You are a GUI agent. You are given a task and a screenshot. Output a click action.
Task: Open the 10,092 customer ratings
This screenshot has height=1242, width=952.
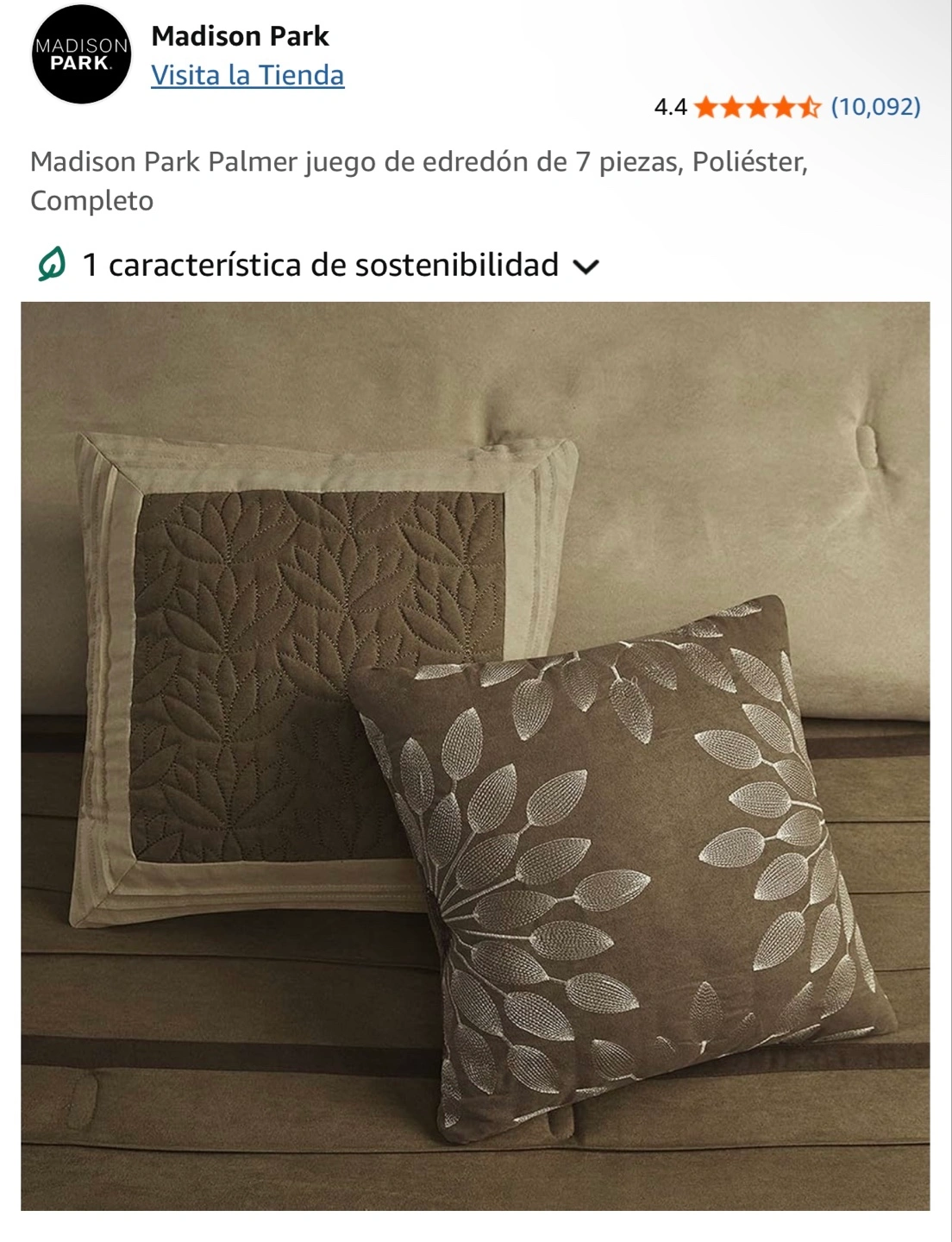pos(875,107)
